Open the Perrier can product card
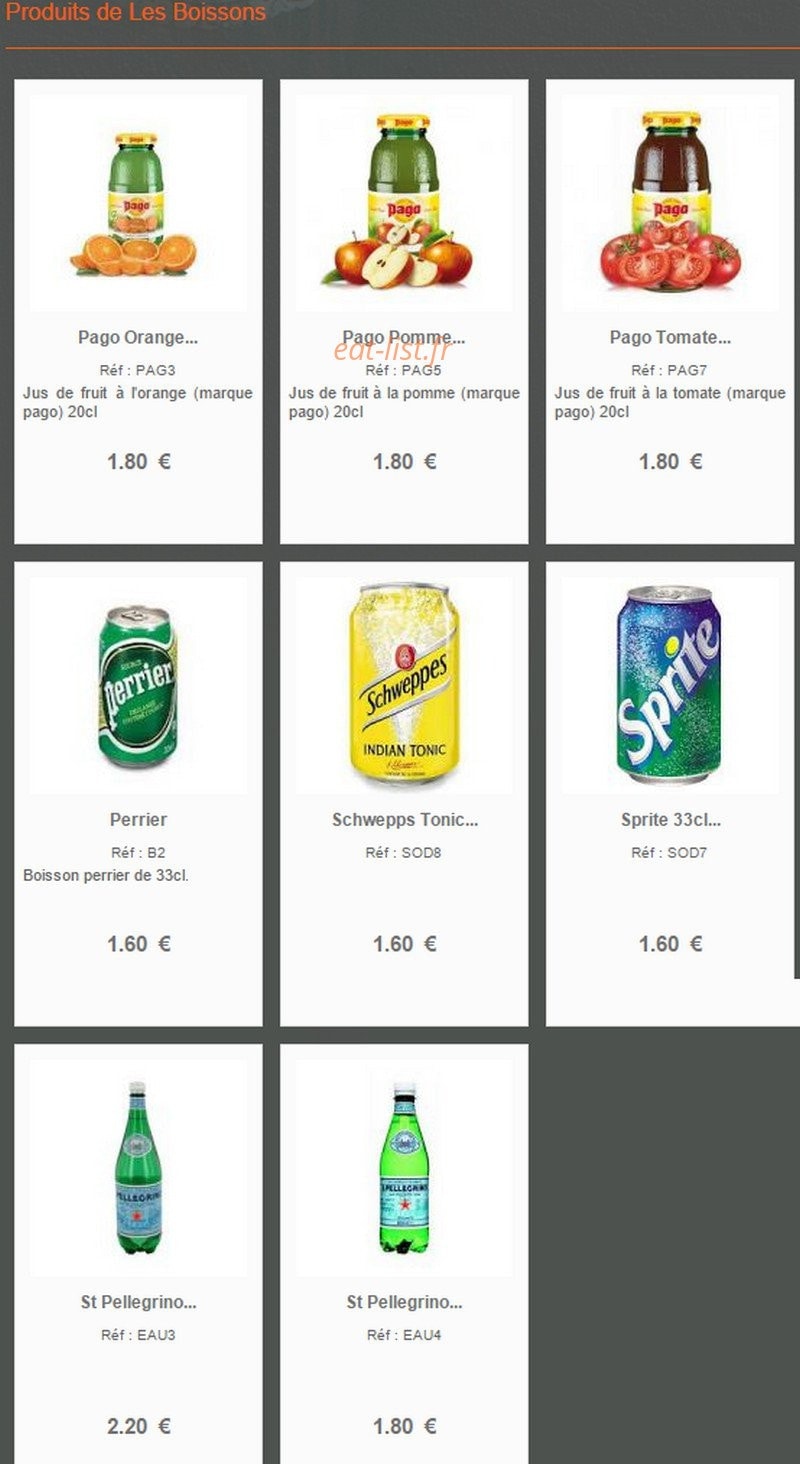The width and height of the screenshot is (800, 1464). click(138, 794)
